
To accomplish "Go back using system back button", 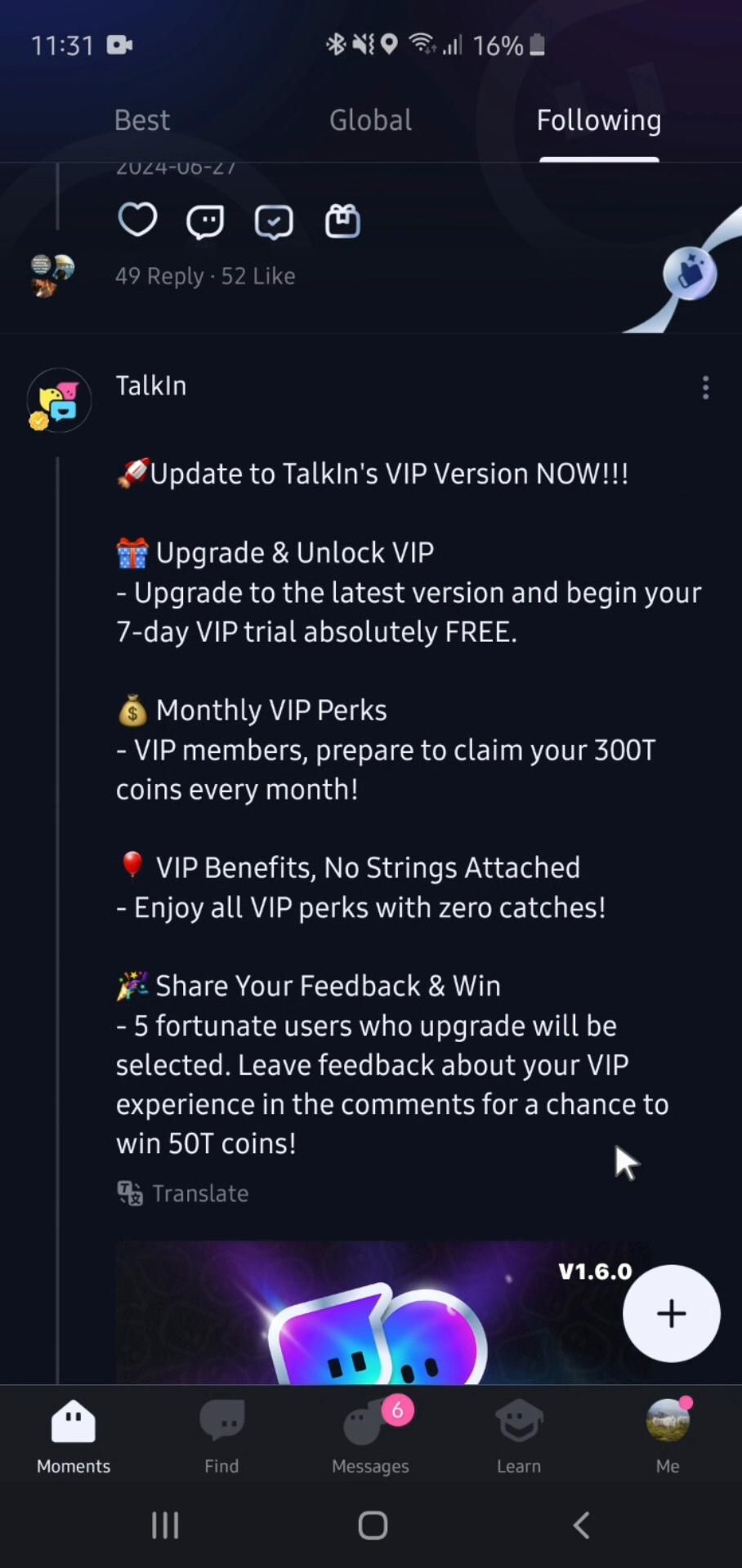I will (x=581, y=1525).
